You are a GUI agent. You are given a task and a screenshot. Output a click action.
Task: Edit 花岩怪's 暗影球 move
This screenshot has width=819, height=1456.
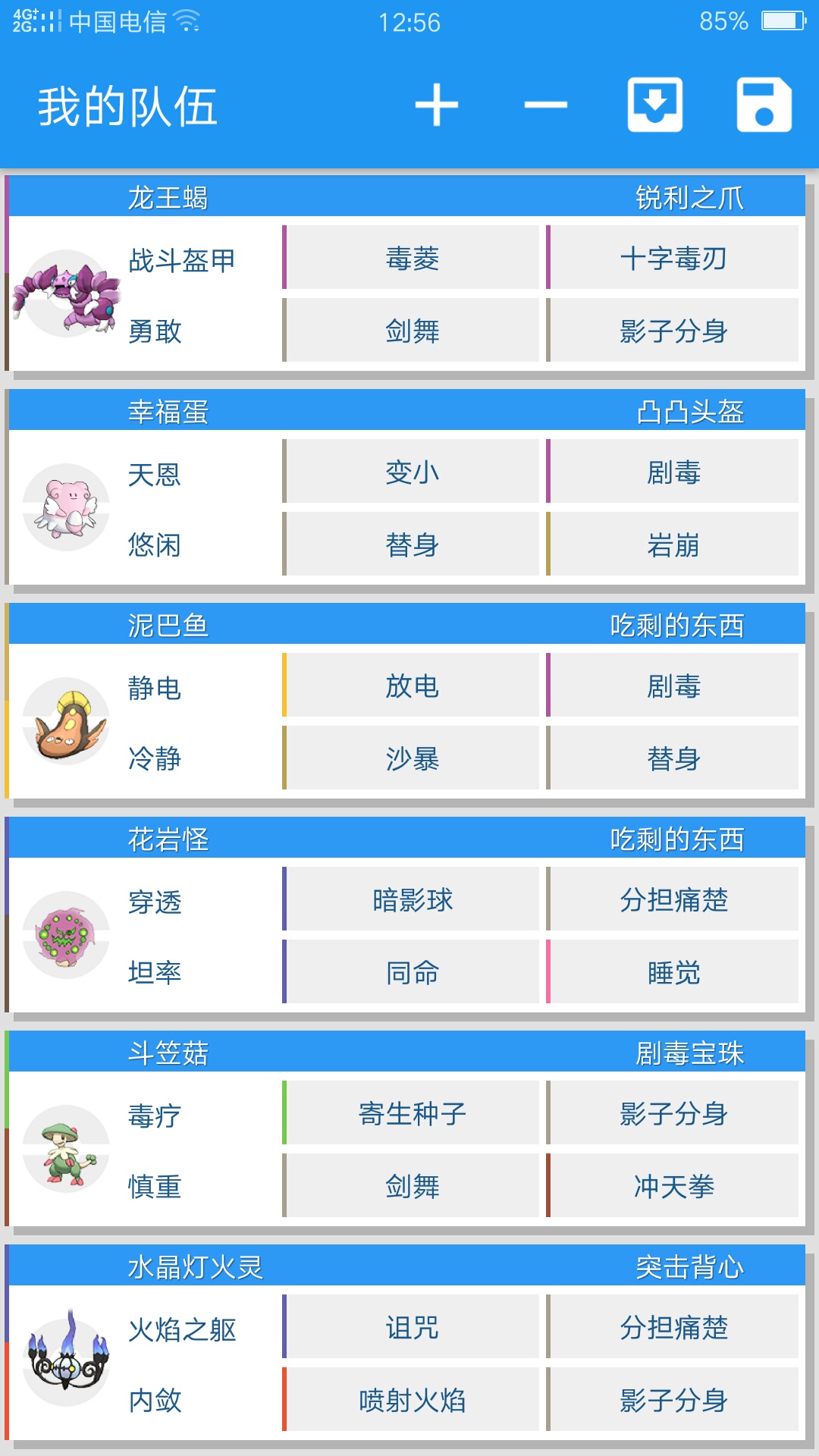pyautogui.click(x=412, y=899)
